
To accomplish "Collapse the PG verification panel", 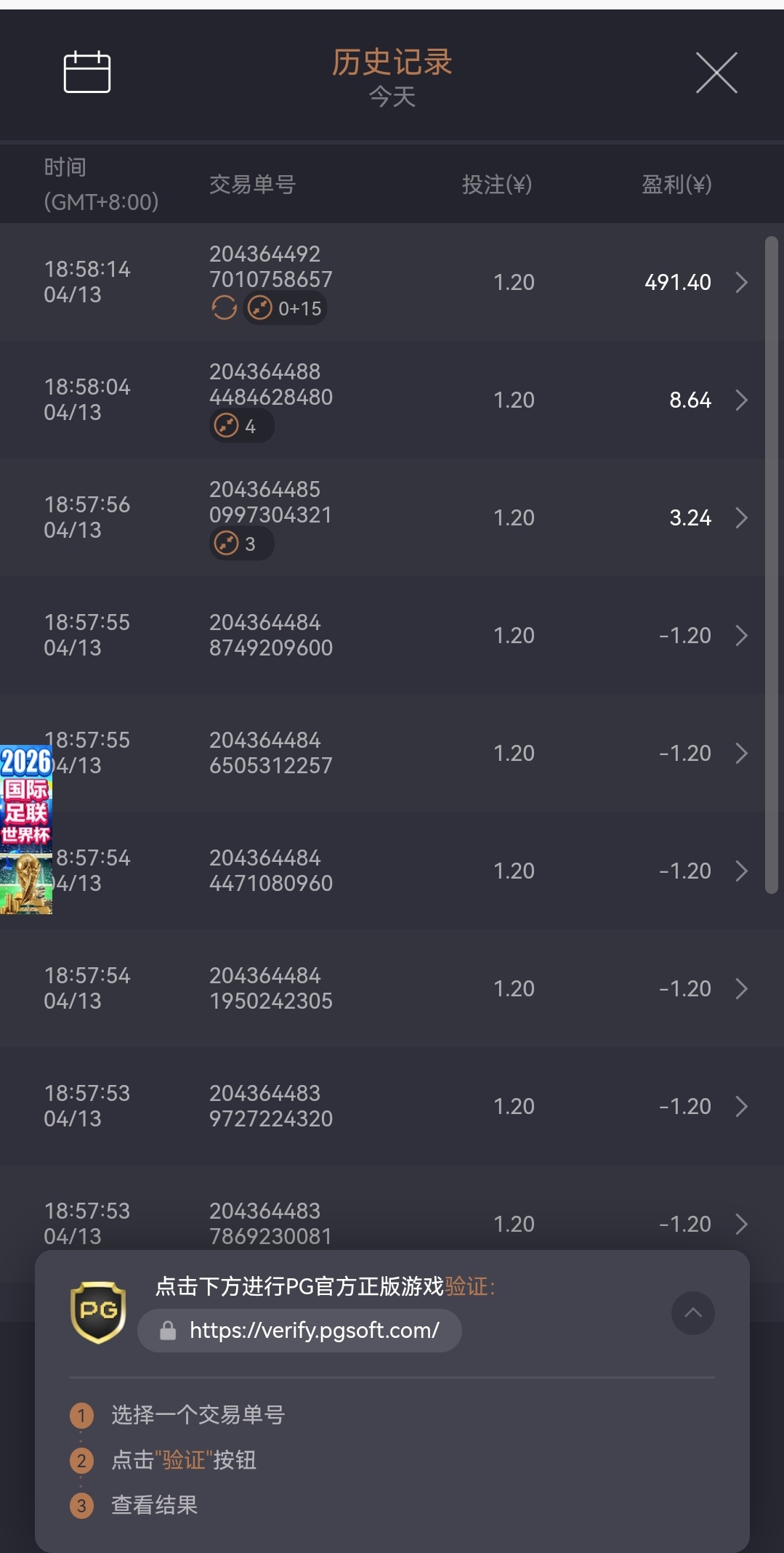I will (692, 1312).
